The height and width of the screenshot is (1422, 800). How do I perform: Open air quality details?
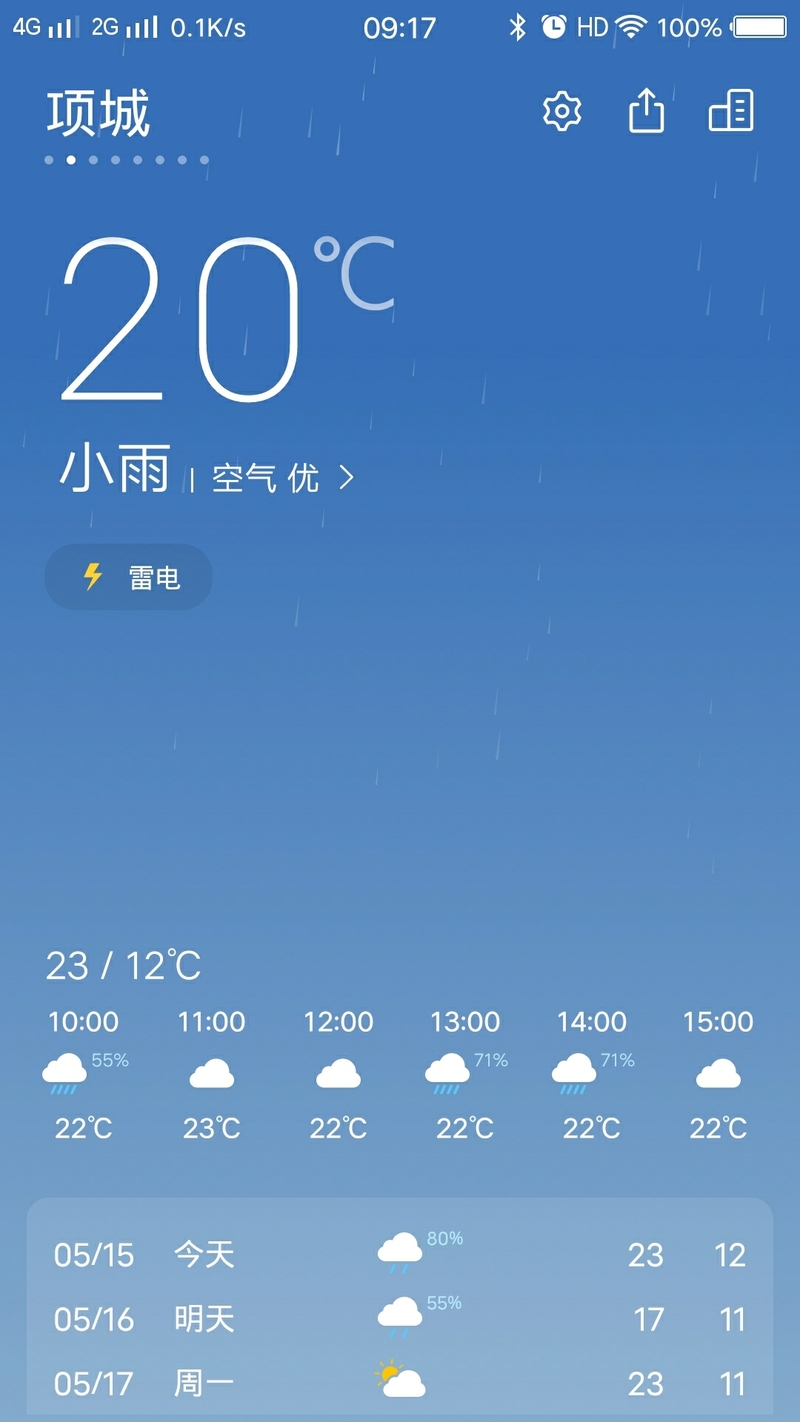[x=283, y=478]
